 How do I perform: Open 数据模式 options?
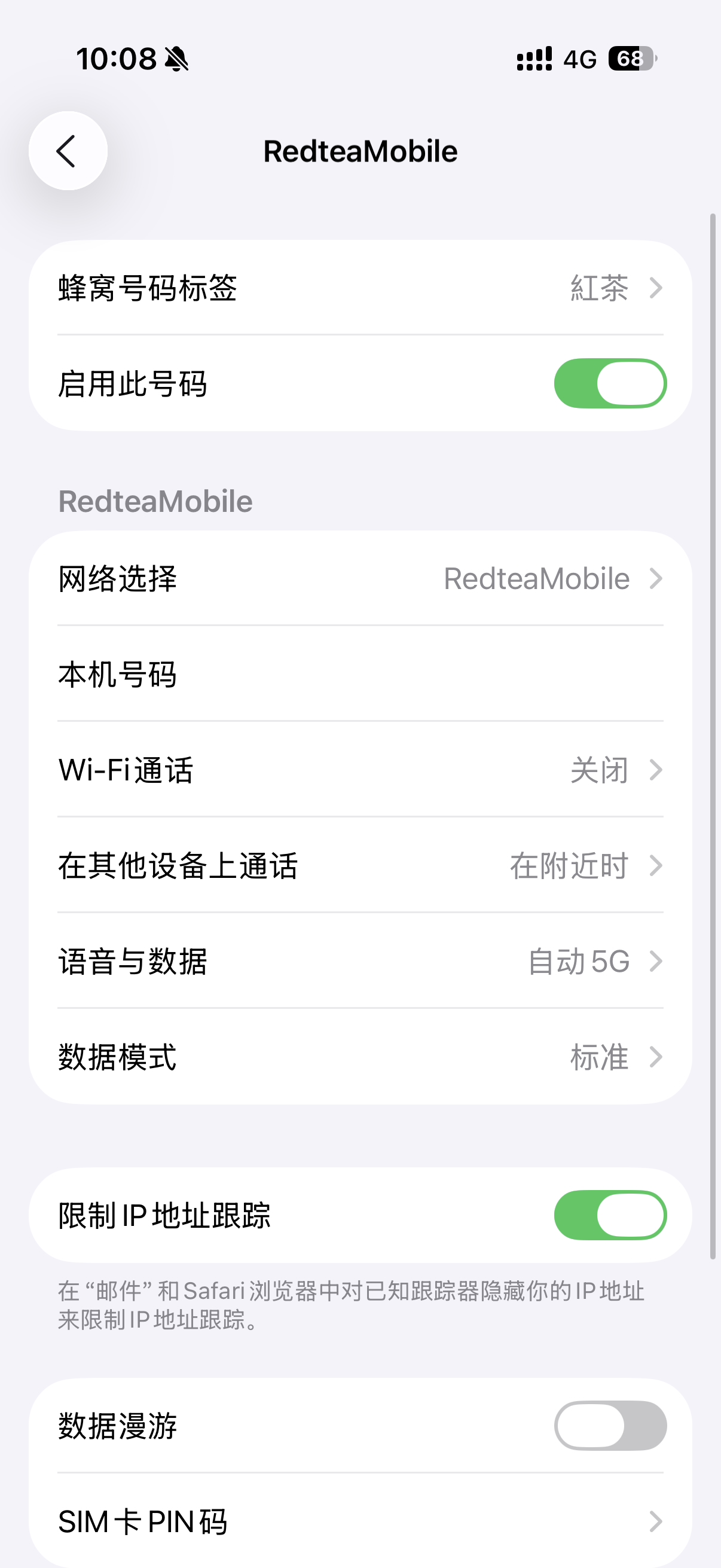[x=360, y=1057]
